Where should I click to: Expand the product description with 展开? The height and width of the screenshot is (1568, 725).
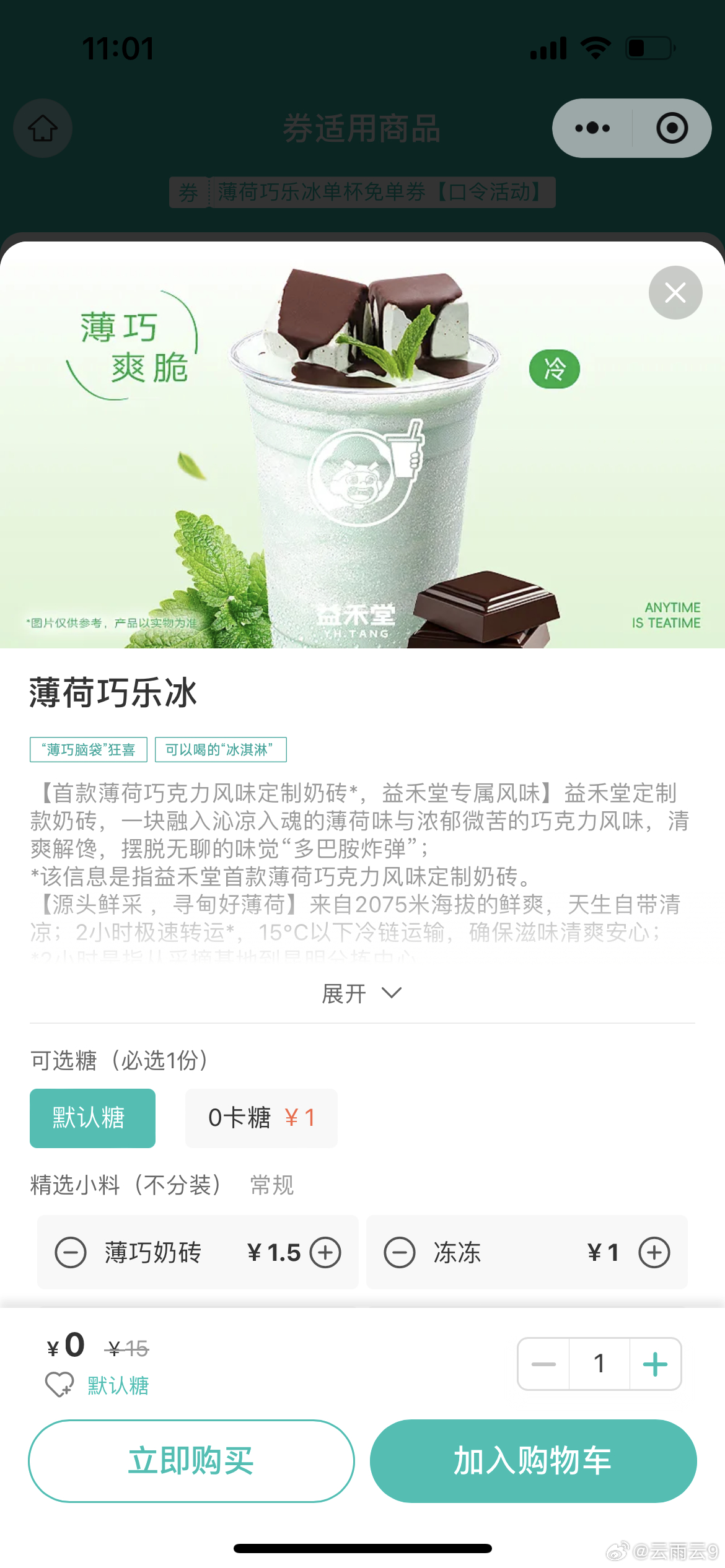(362, 993)
